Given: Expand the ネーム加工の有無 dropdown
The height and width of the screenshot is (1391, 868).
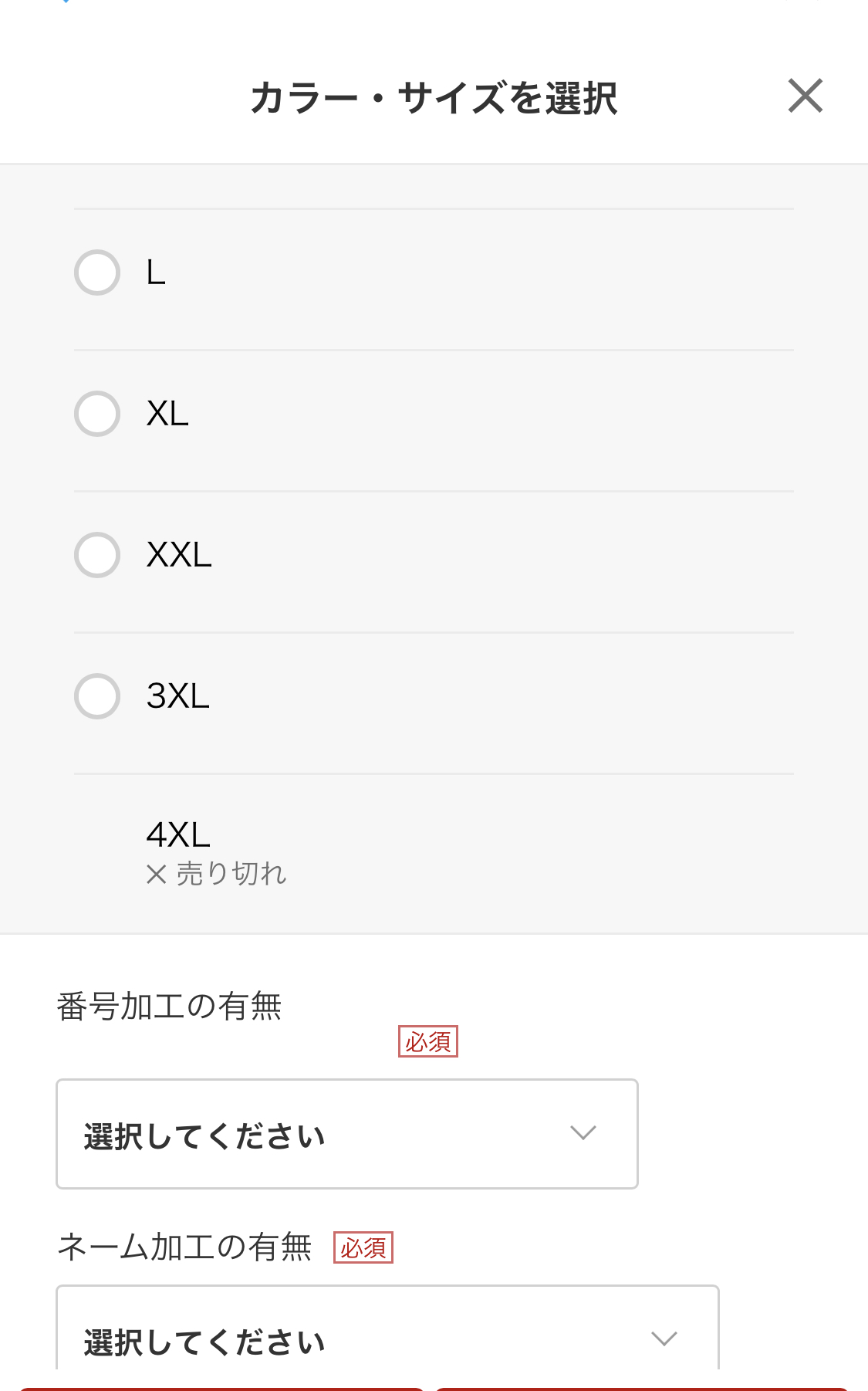Looking at the screenshot, I should (x=387, y=1337).
